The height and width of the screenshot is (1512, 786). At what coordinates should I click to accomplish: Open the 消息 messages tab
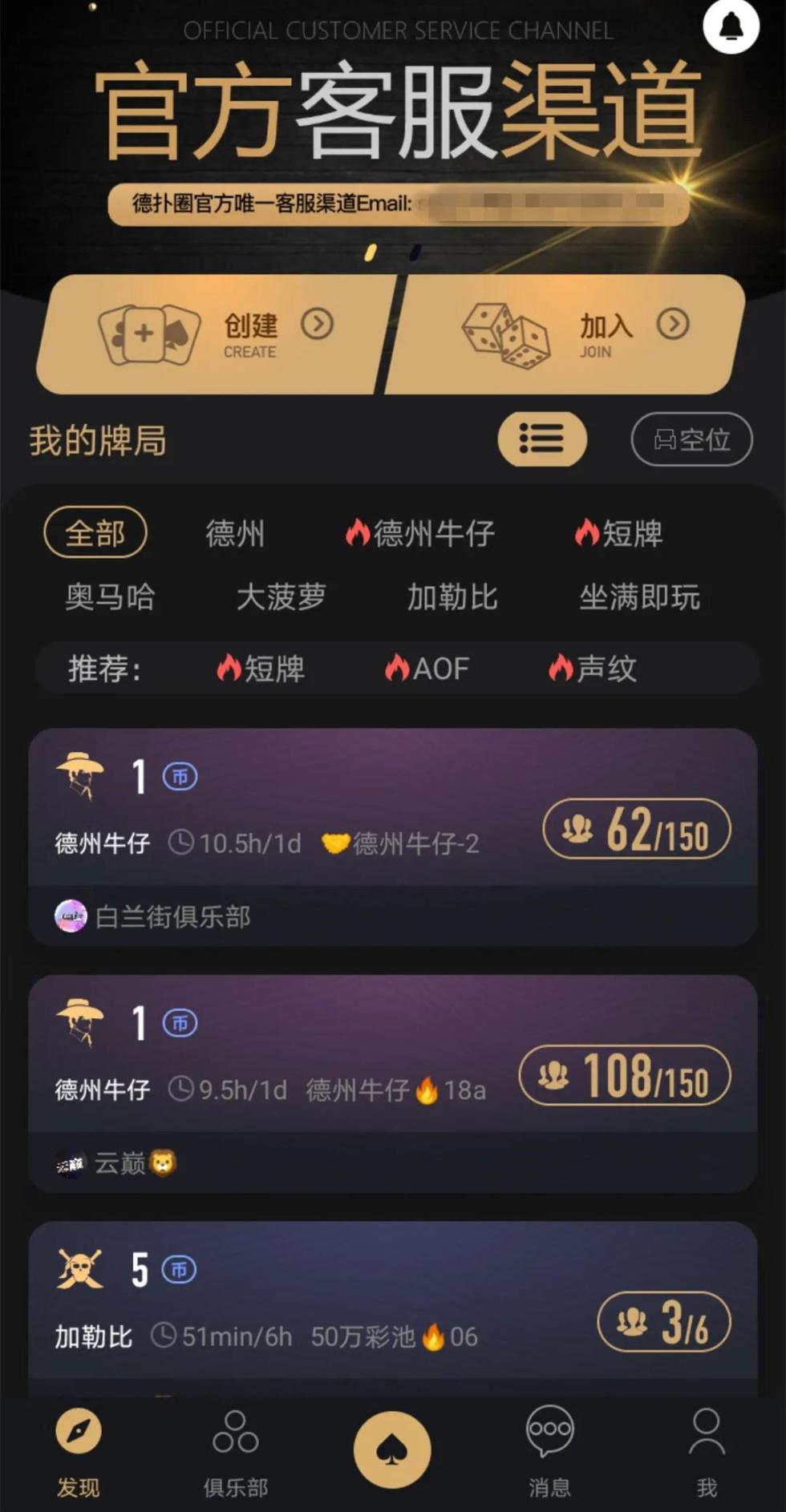tap(549, 1453)
